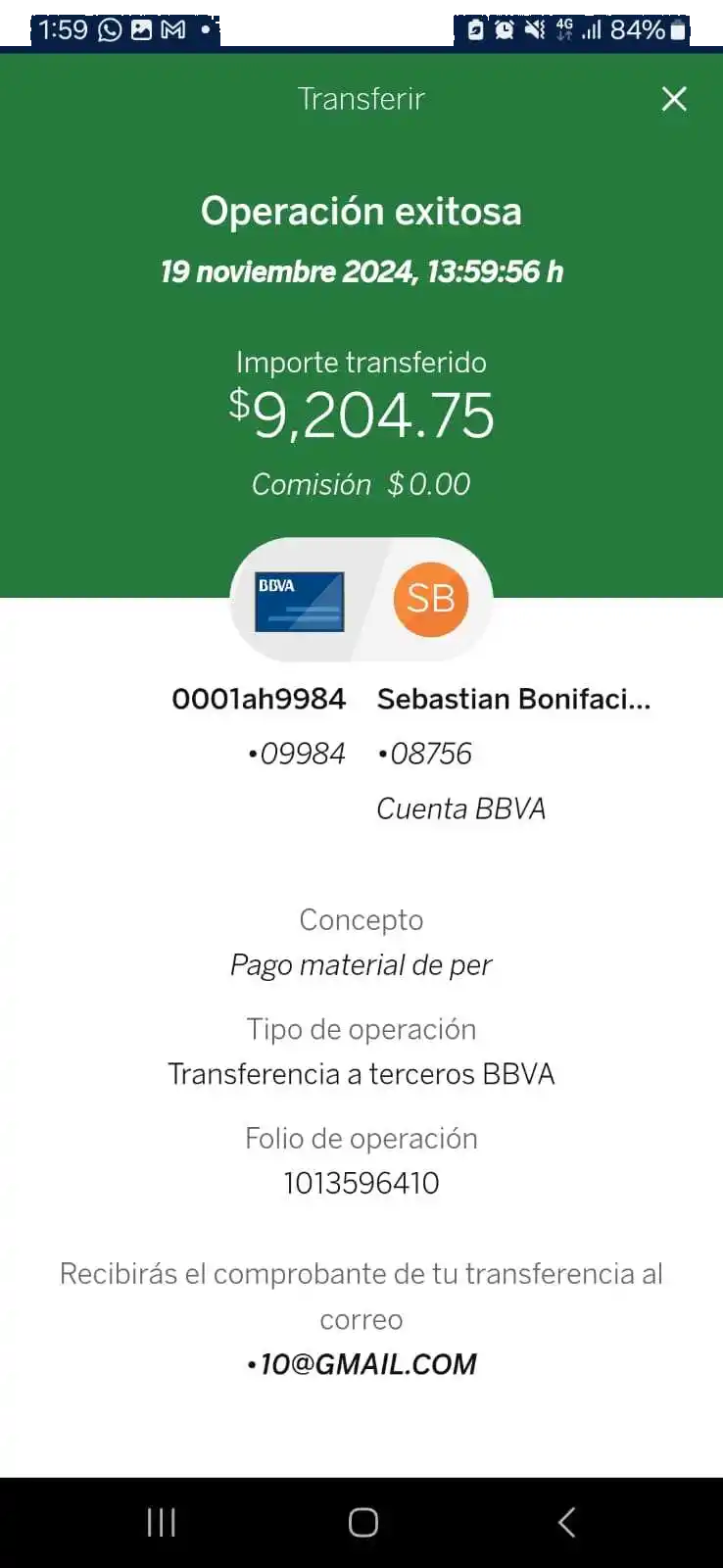Open recent apps from the navigation bar
723x1568 pixels.
[162, 1522]
